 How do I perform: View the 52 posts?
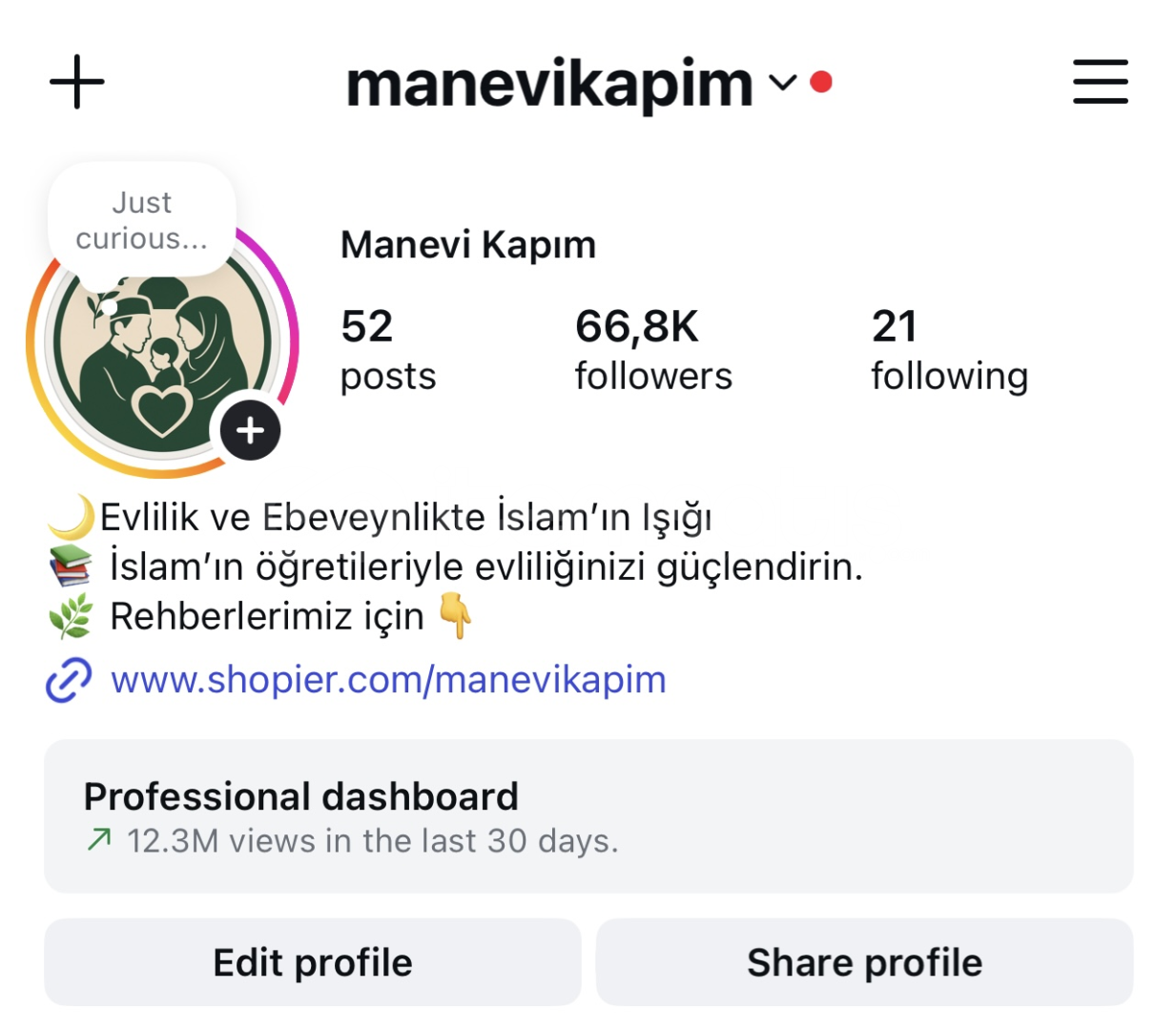tap(387, 350)
